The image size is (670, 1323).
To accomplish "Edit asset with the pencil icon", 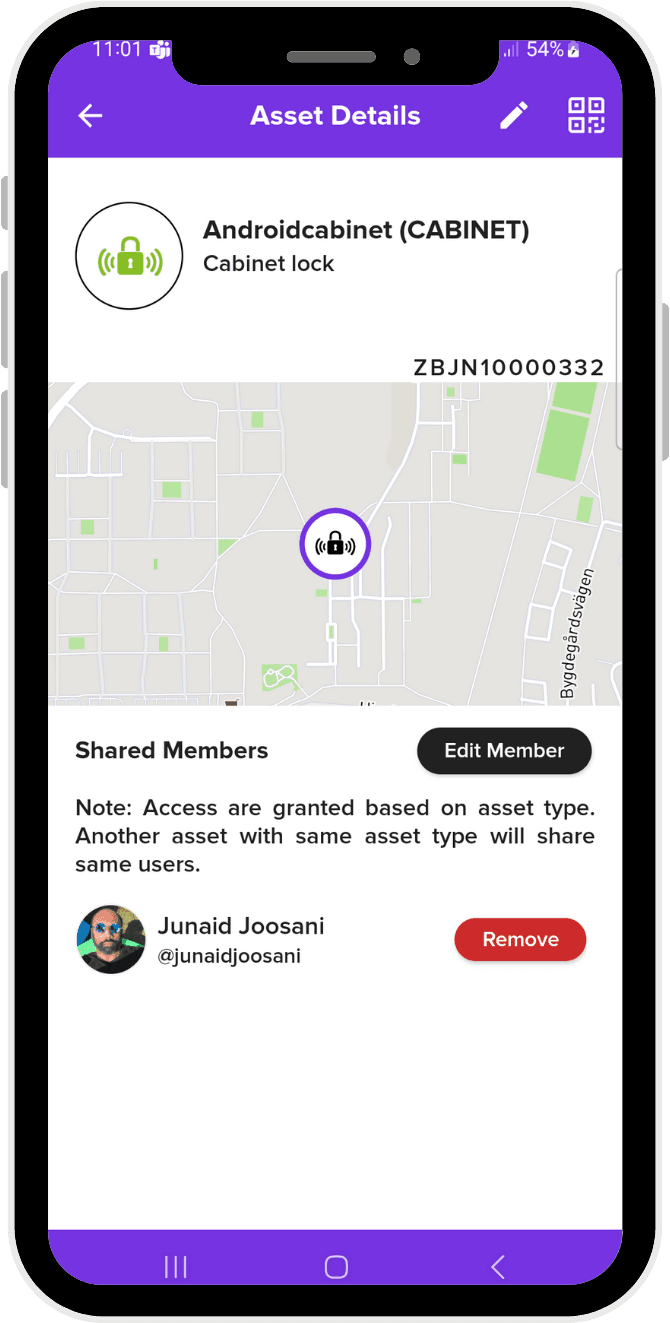I will 514,116.
